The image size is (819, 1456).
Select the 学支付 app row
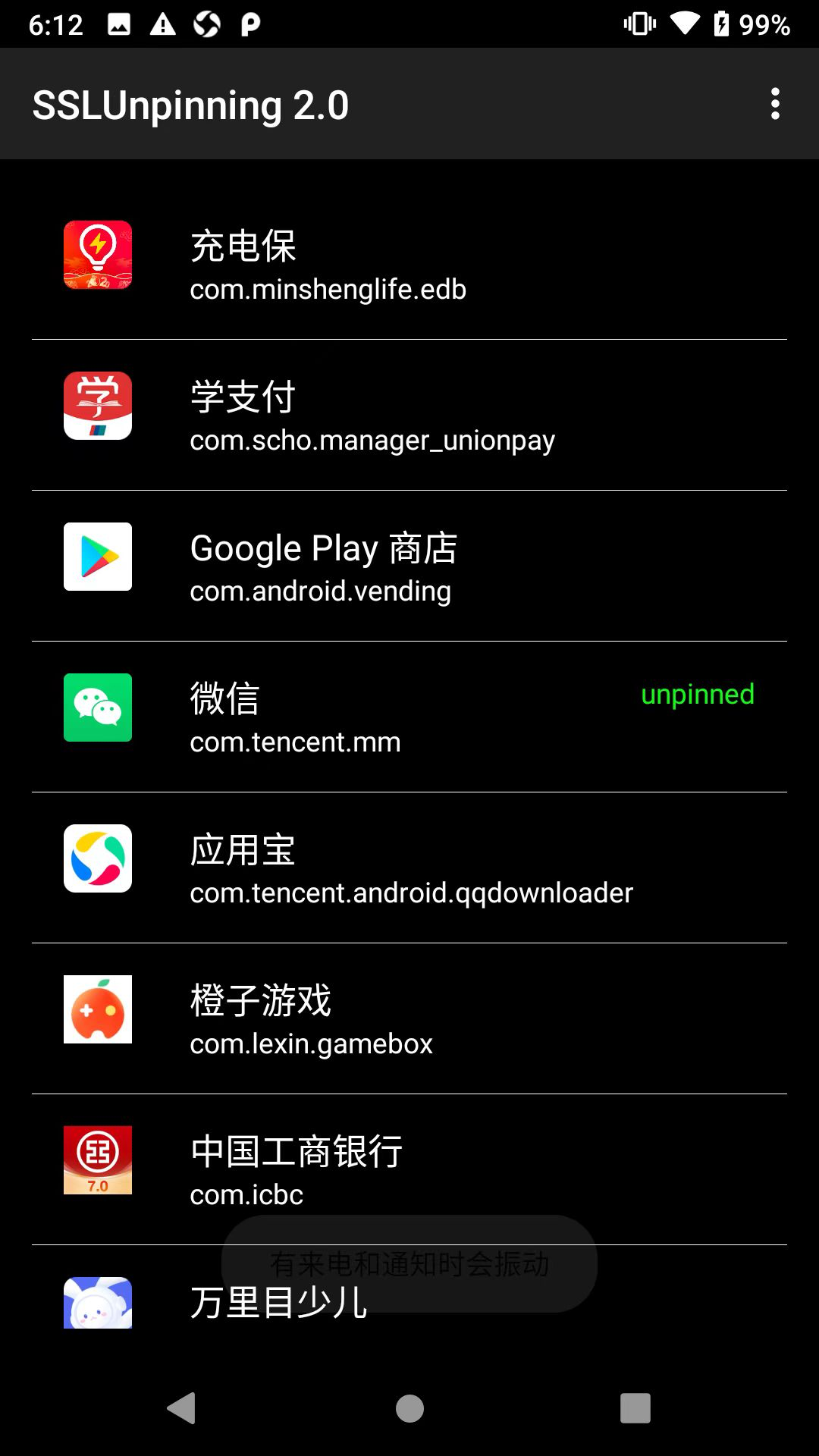click(x=409, y=415)
